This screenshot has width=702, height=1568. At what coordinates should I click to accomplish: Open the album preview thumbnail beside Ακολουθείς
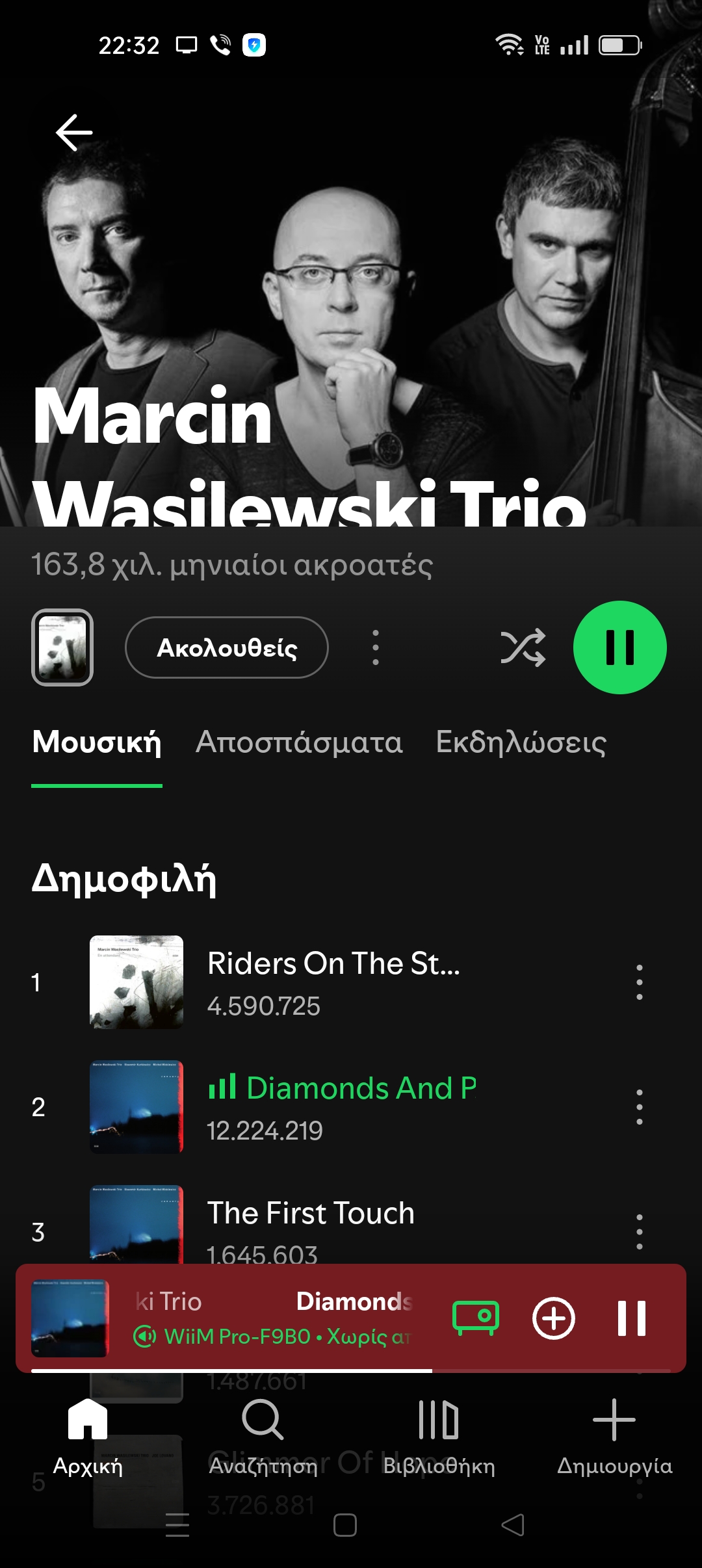coord(62,647)
